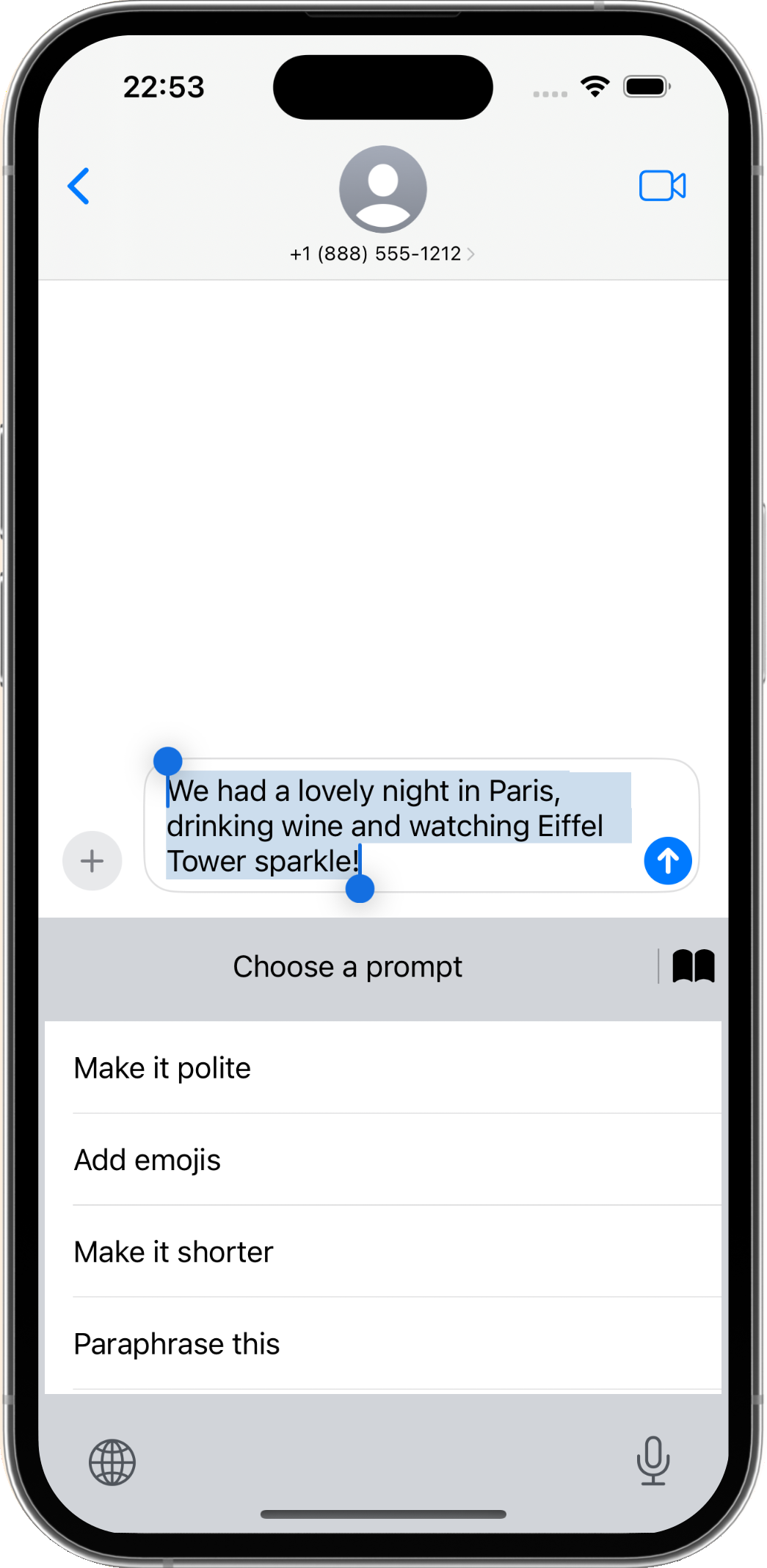The image size is (767, 1568).
Task: Open the prompt library book icon
Action: [693, 966]
